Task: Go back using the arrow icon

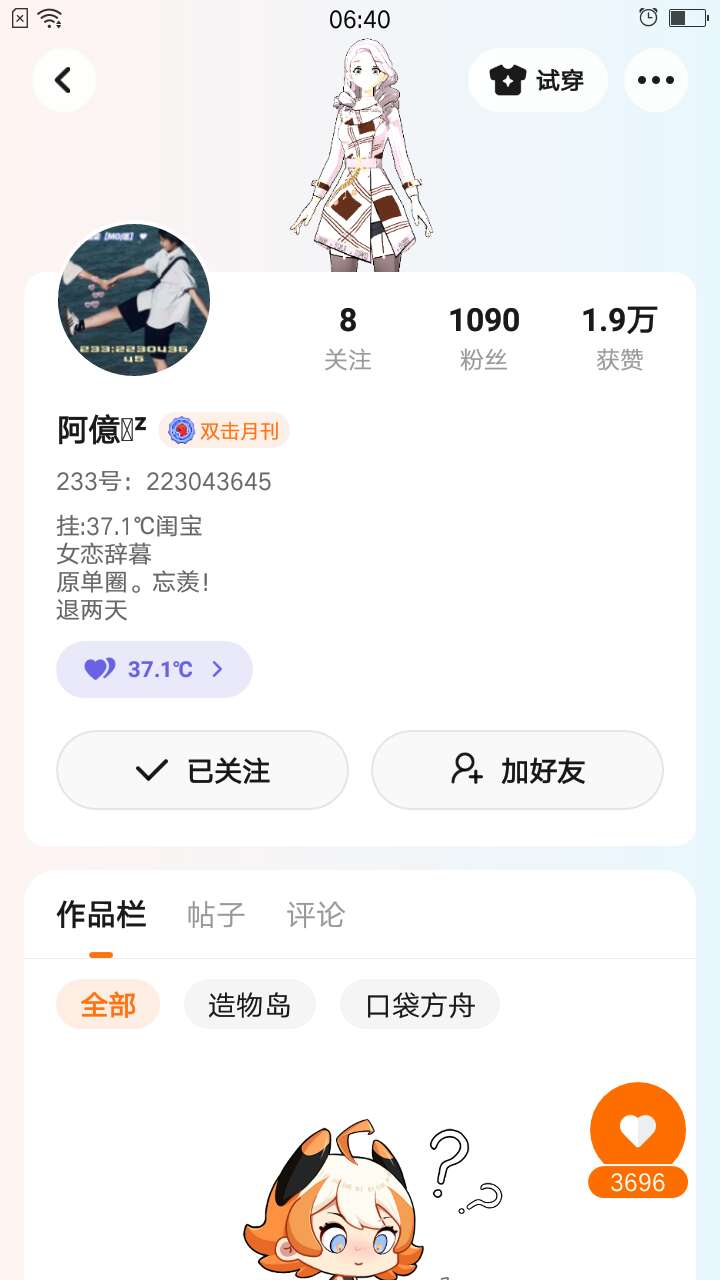Action: tap(64, 80)
